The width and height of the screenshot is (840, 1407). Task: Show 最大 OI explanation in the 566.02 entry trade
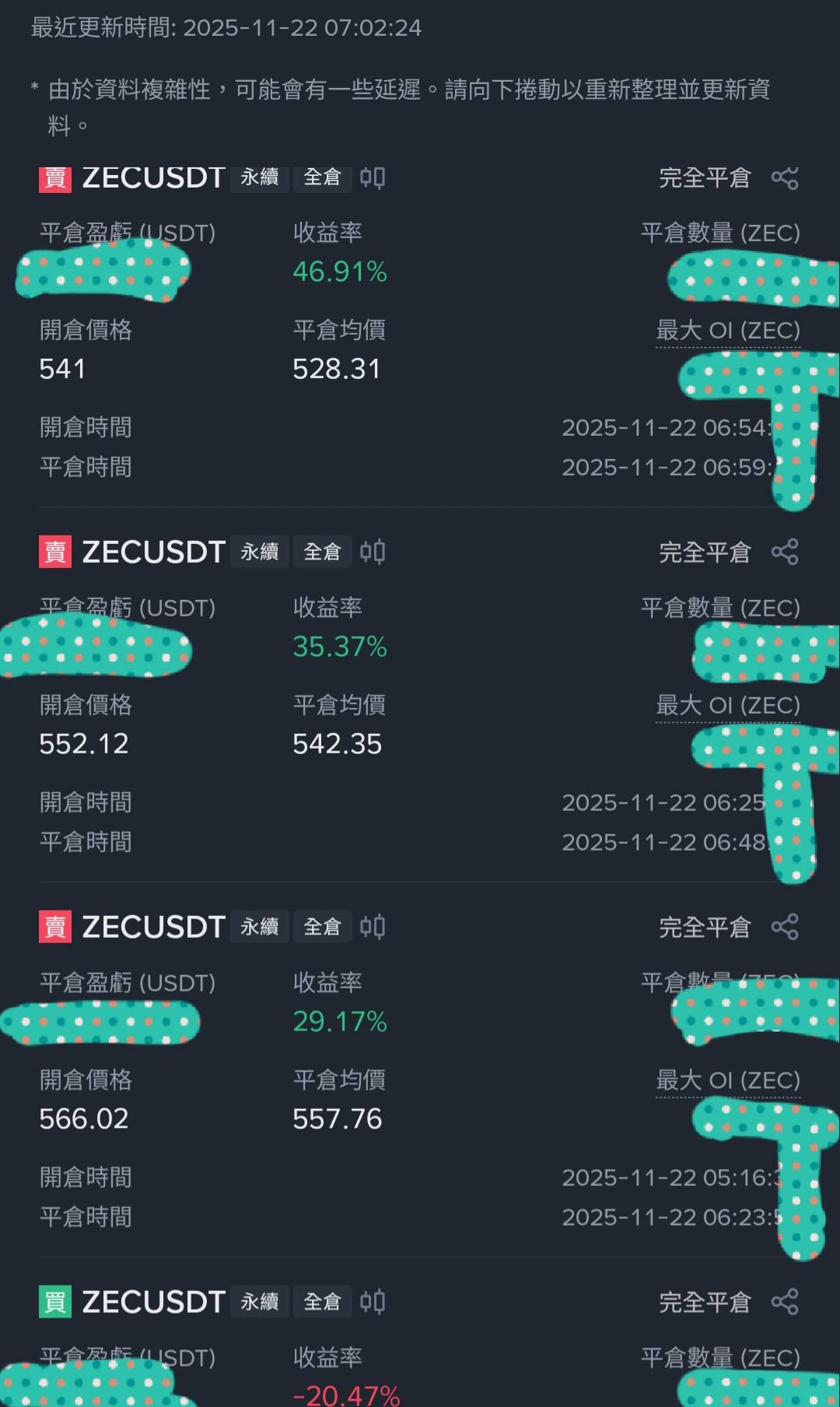point(727,1080)
